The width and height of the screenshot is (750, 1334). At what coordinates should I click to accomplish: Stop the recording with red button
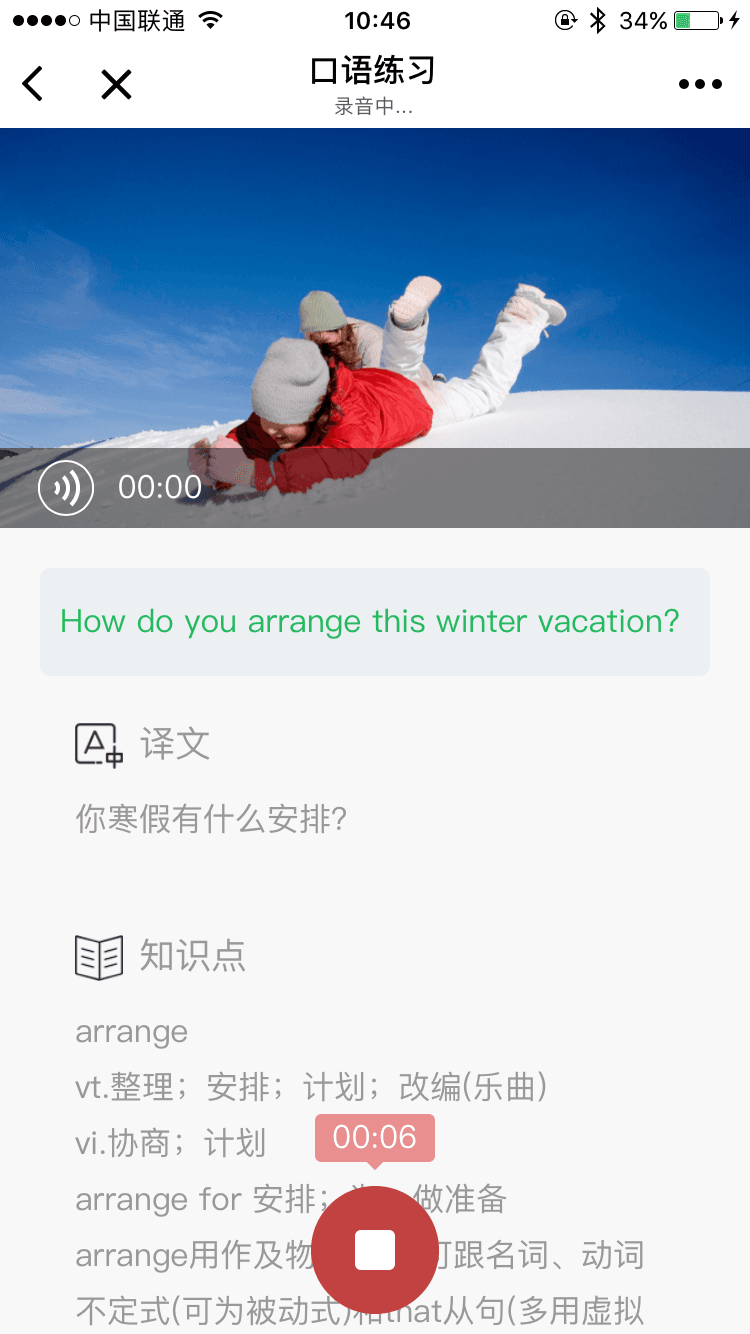tap(375, 1249)
